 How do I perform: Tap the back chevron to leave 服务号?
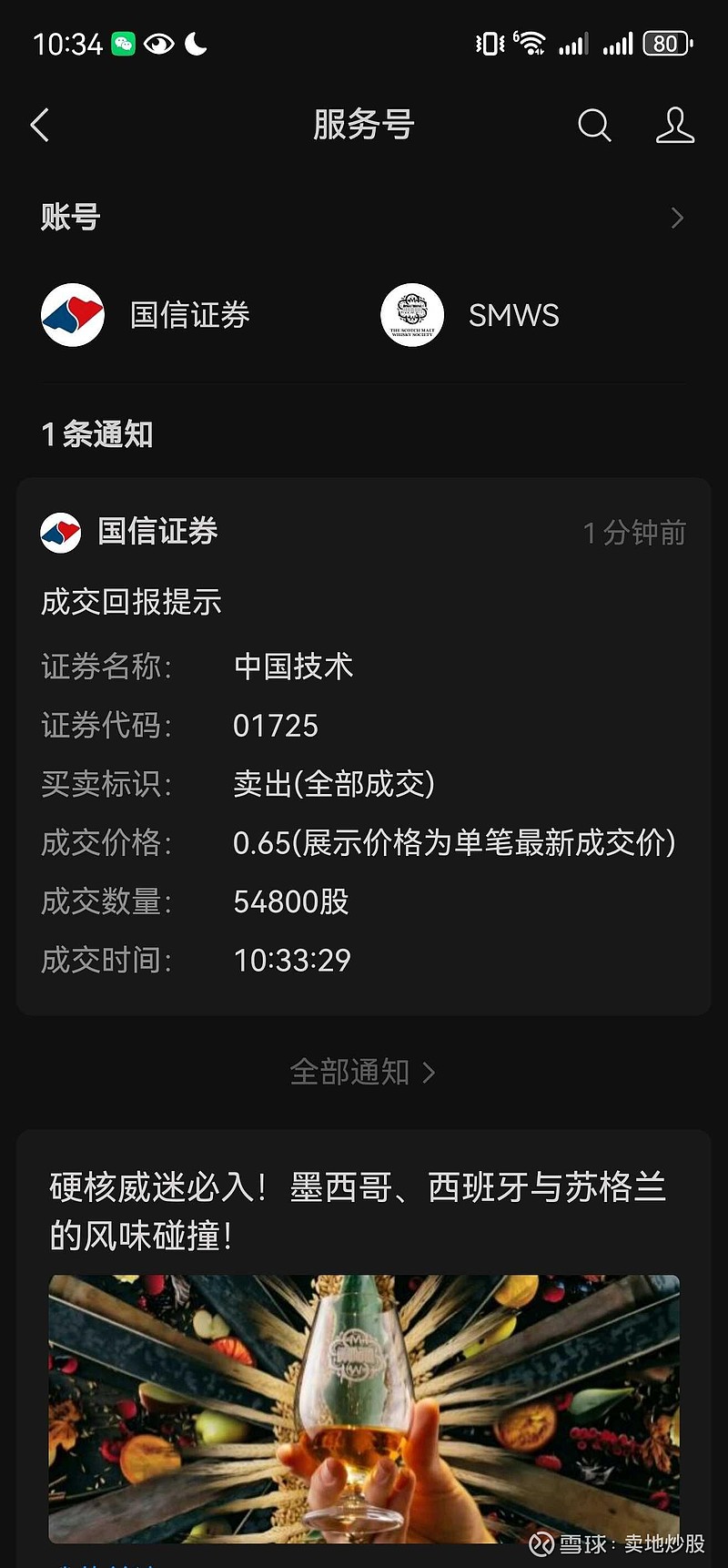click(x=40, y=127)
